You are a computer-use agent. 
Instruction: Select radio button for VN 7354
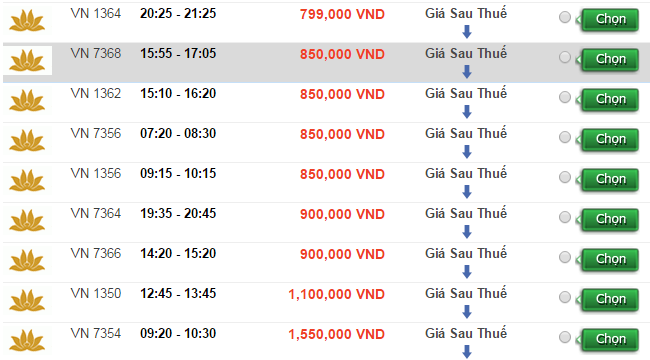click(x=565, y=337)
